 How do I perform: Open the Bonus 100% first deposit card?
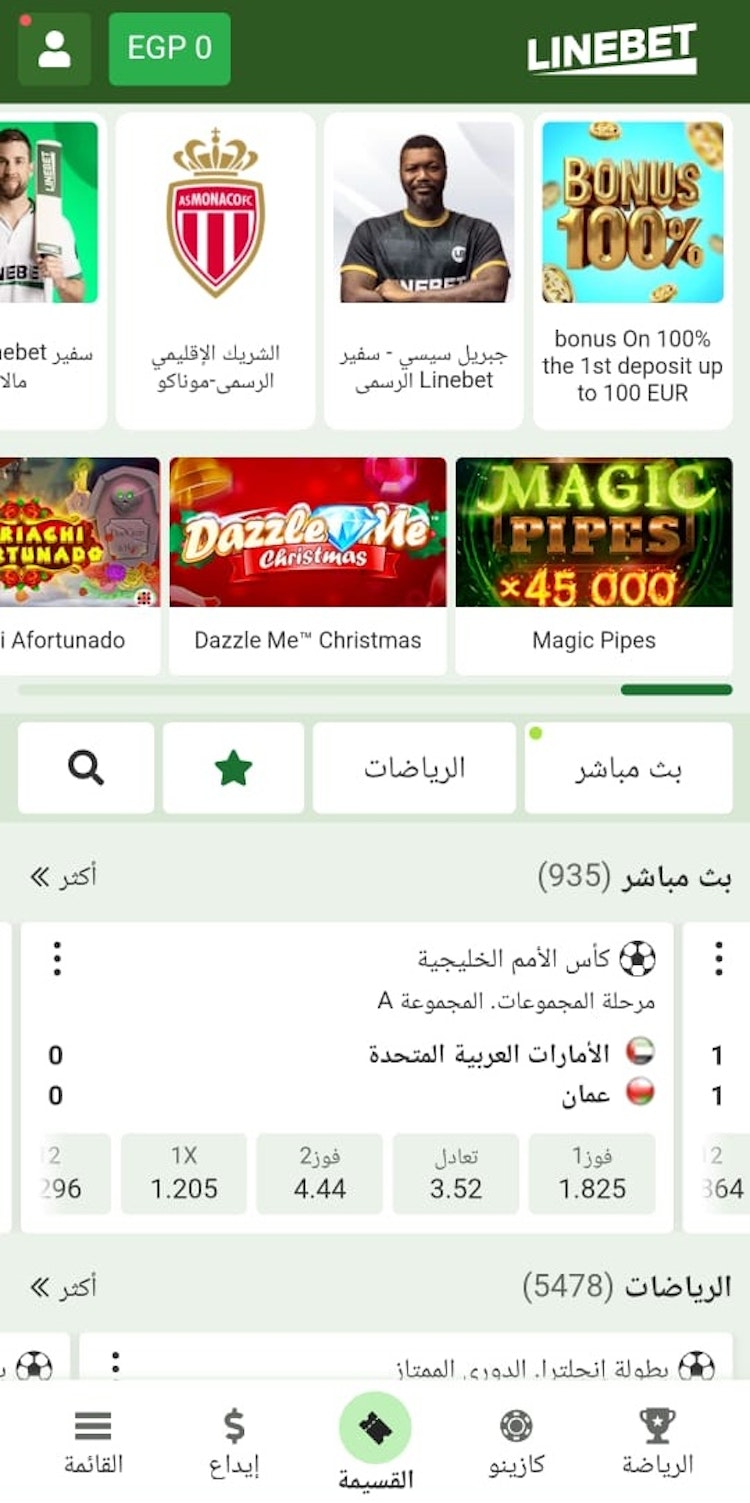(632, 270)
